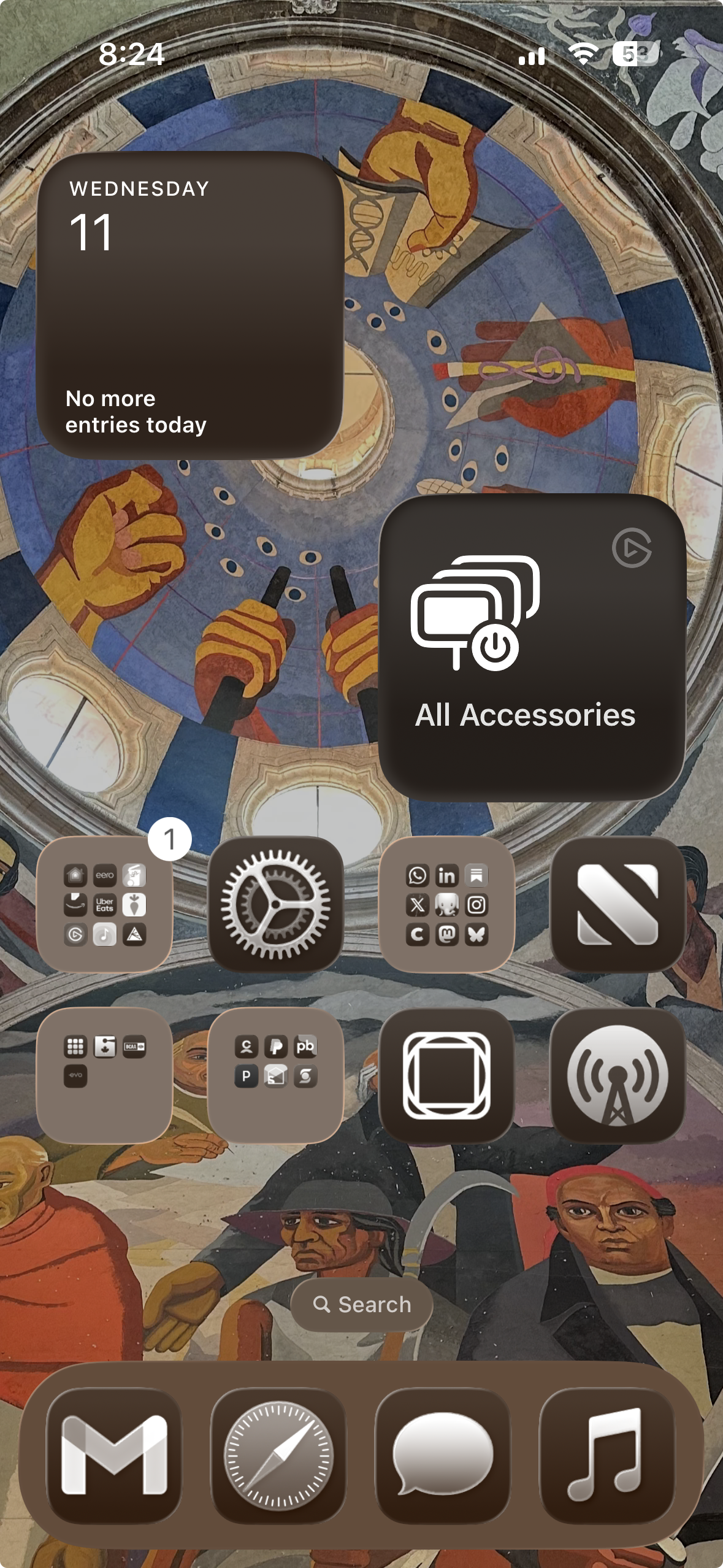The image size is (723, 1568).
Task: Launch the Apple News app
Action: (x=618, y=904)
